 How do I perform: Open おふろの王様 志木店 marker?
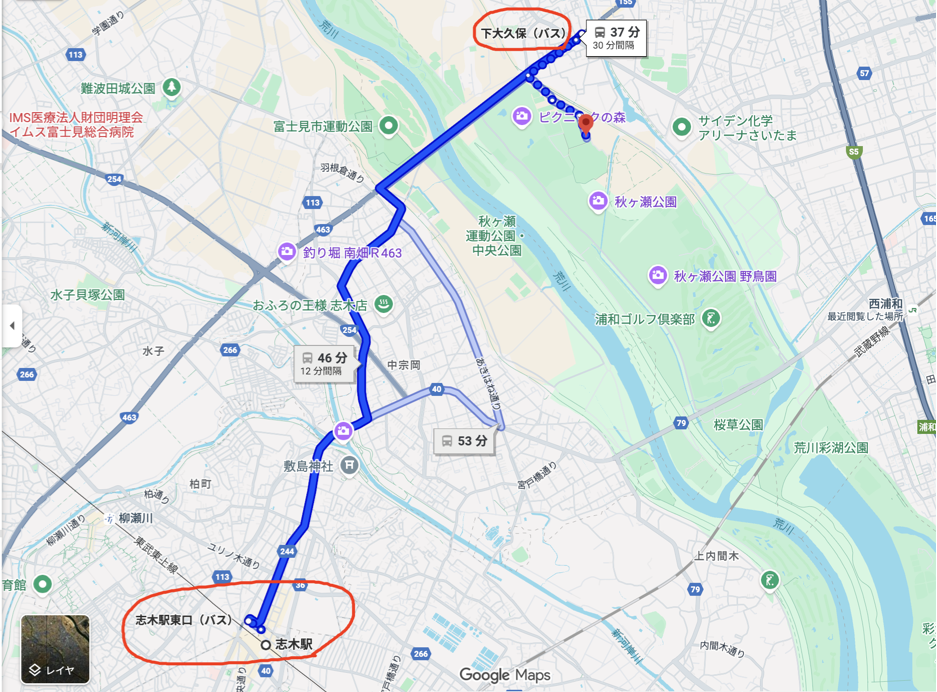point(385,305)
